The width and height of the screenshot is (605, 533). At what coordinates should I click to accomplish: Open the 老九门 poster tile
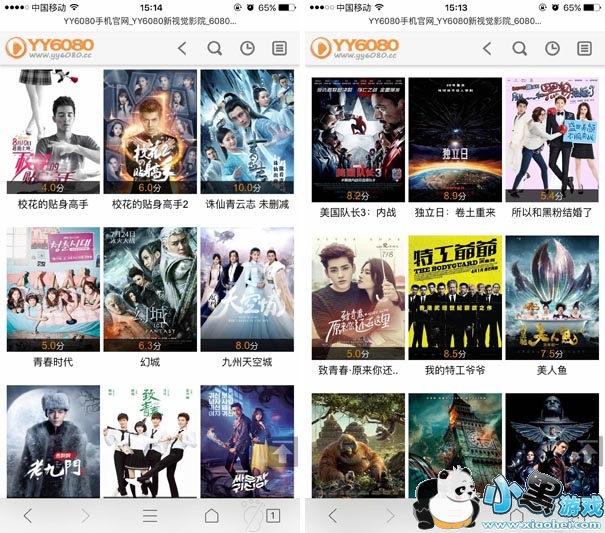(x=53, y=441)
